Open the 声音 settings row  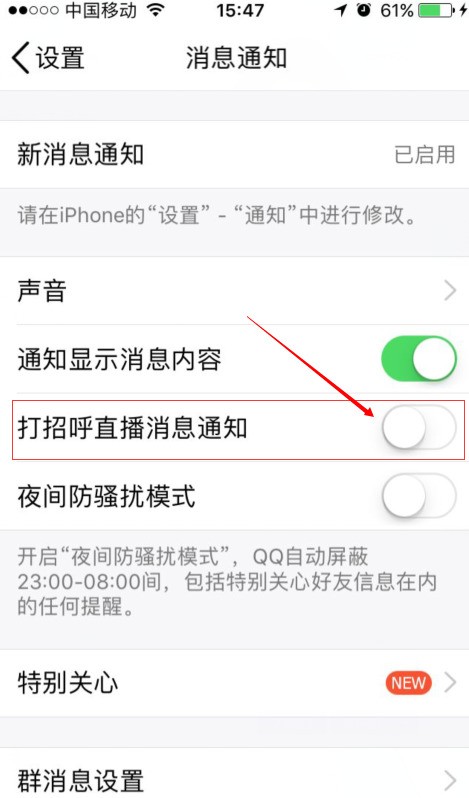(234, 291)
